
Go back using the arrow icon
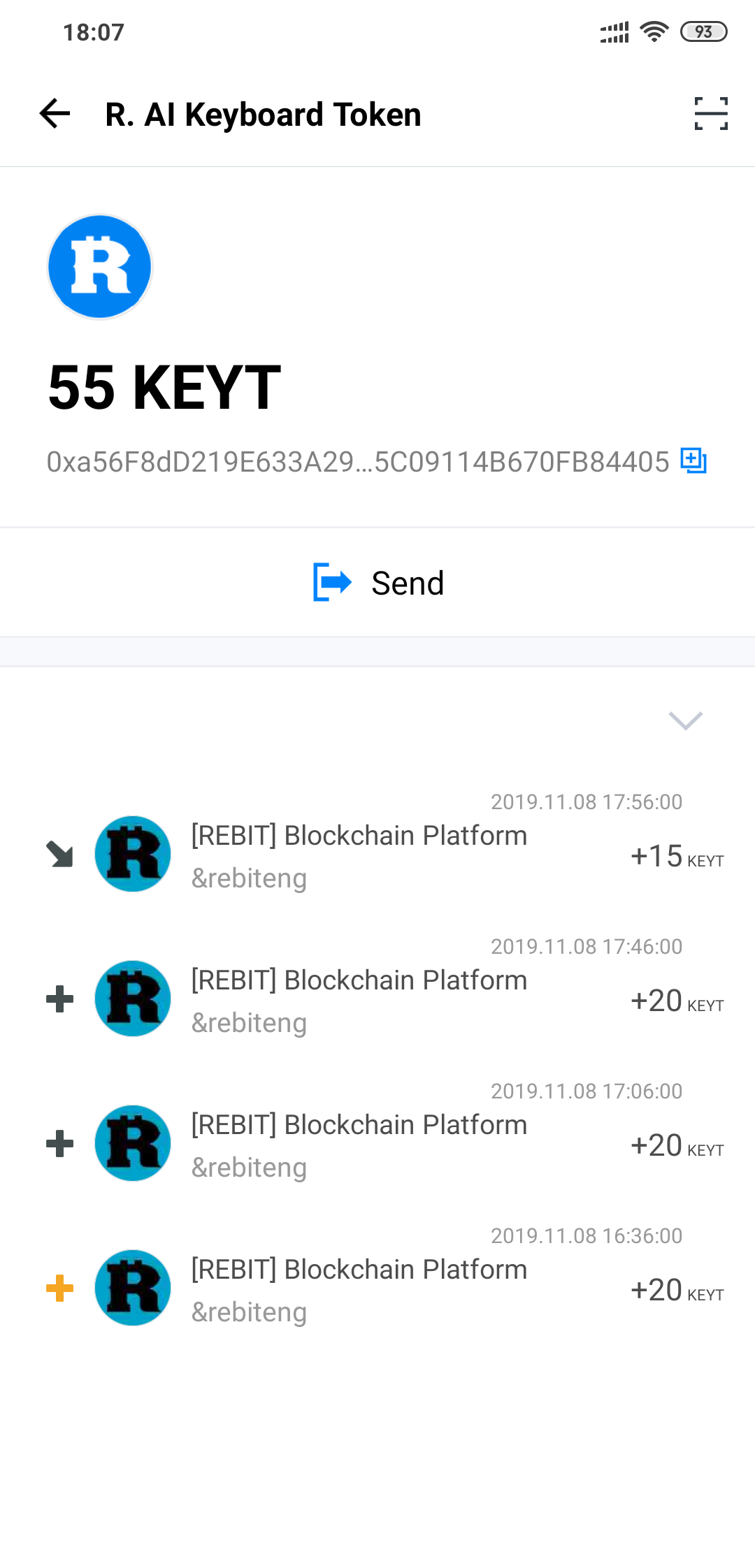[x=55, y=114]
